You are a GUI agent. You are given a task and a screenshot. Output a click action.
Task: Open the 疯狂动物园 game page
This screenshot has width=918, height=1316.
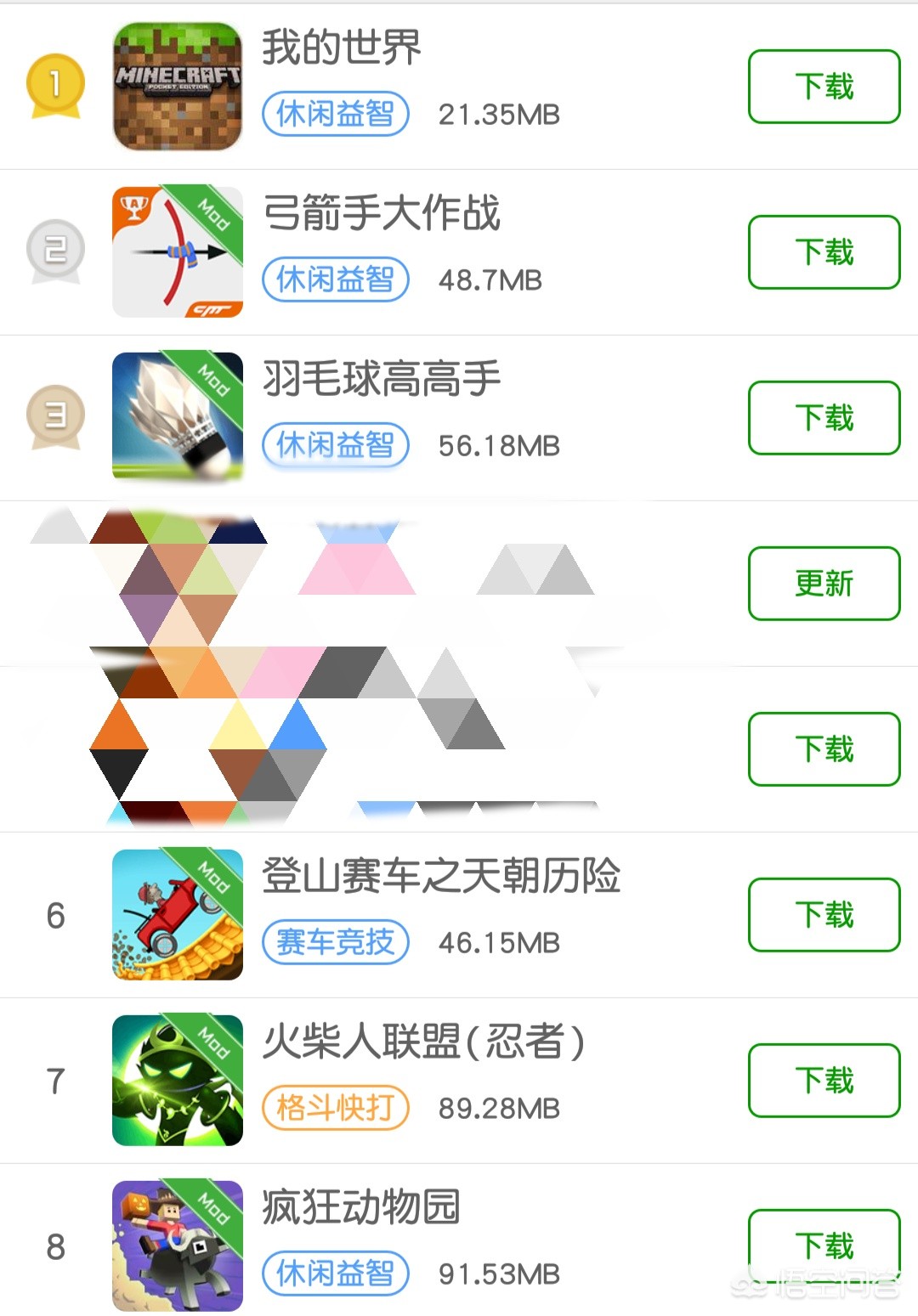360,1206
